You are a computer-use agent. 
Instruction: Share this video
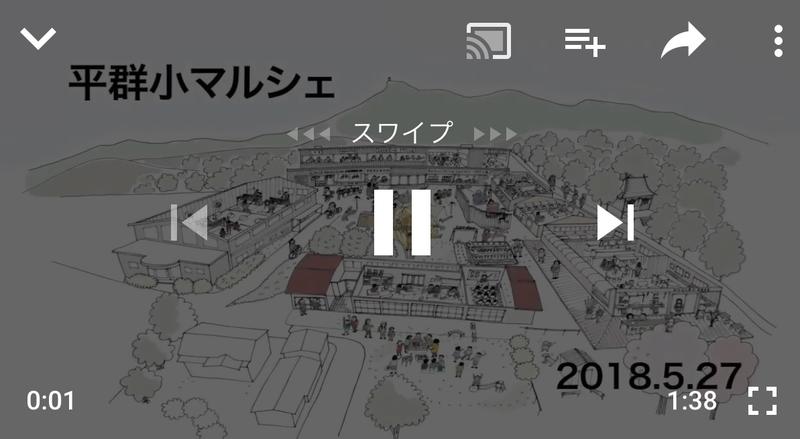click(x=683, y=41)
